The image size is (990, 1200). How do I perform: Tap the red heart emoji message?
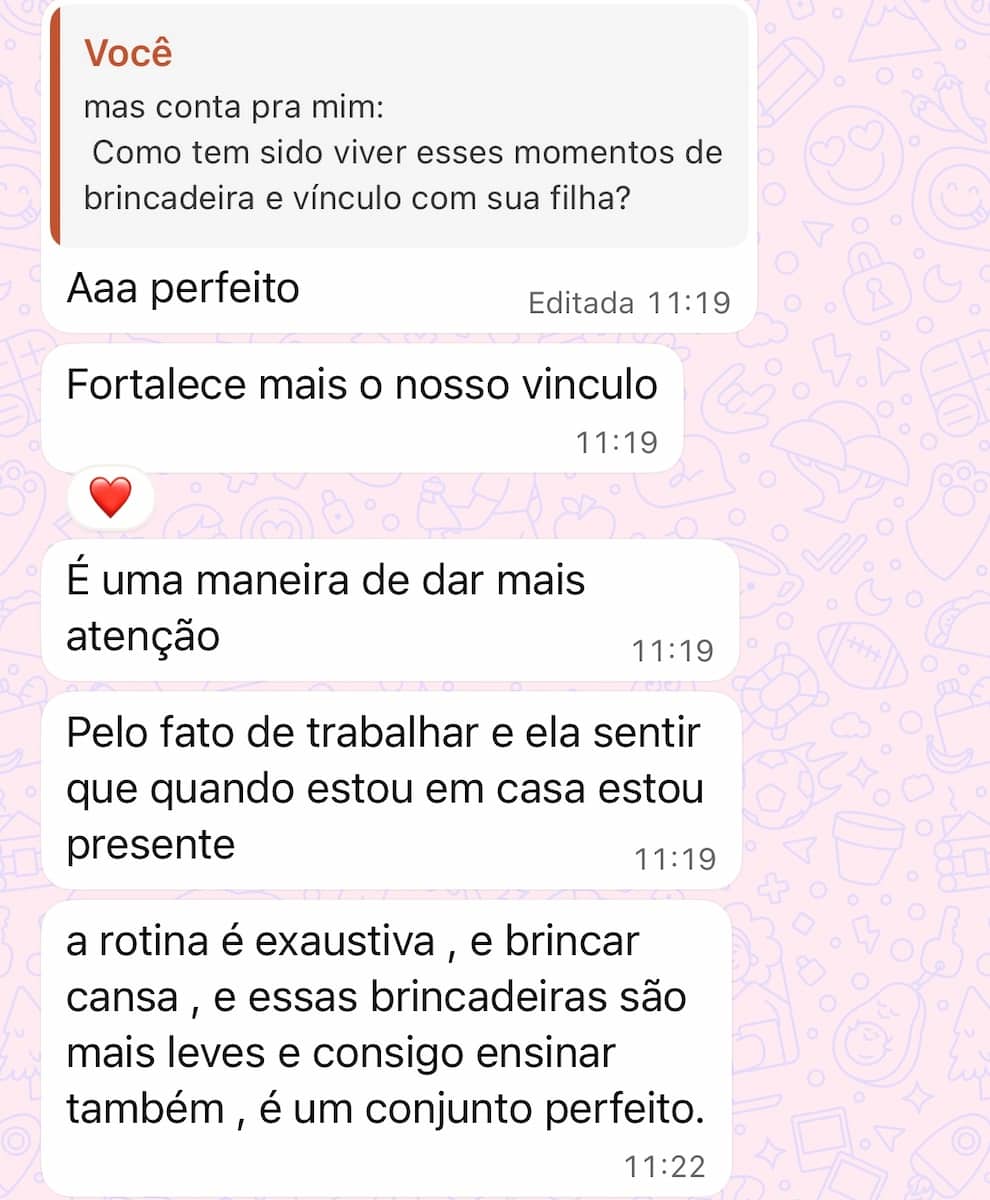110,497
